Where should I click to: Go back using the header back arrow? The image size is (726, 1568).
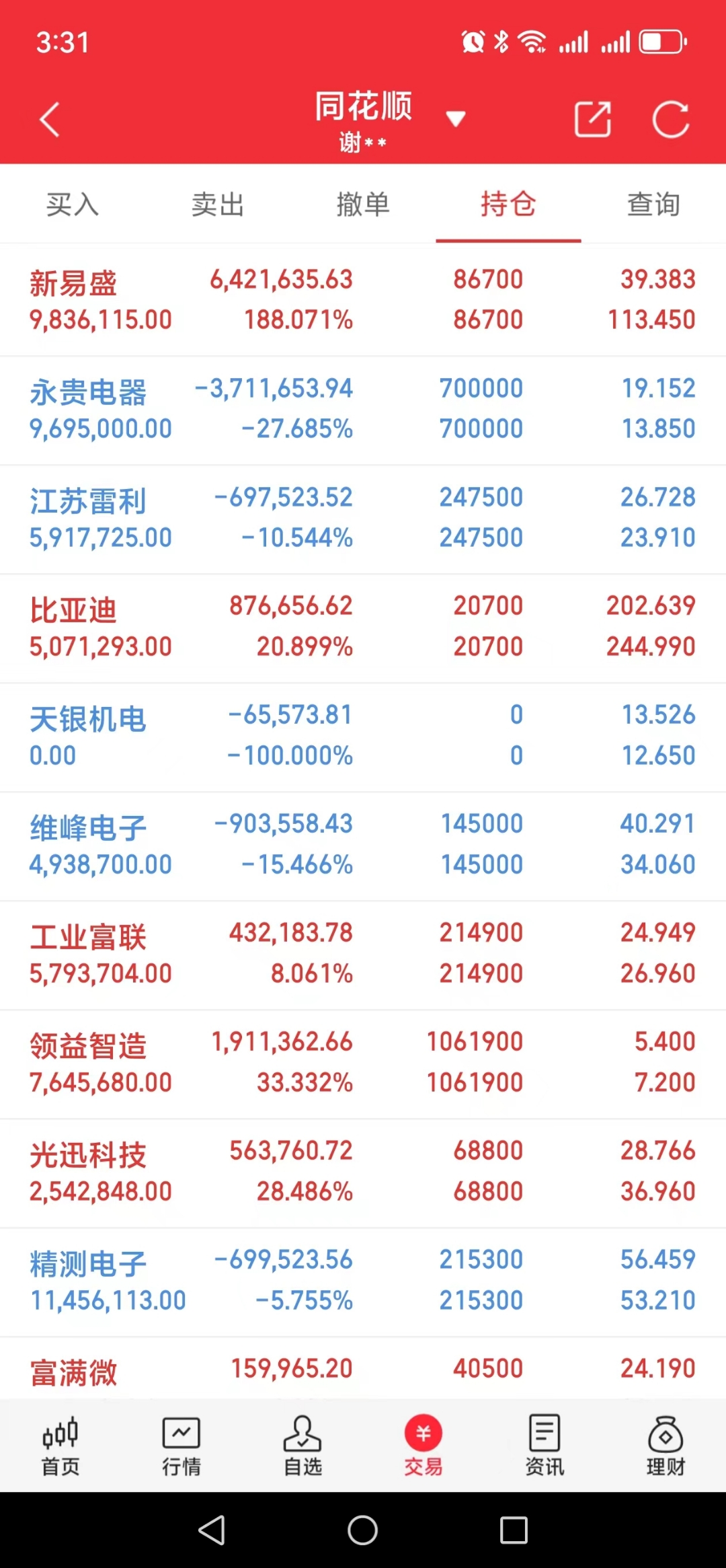tap(49, 118)
